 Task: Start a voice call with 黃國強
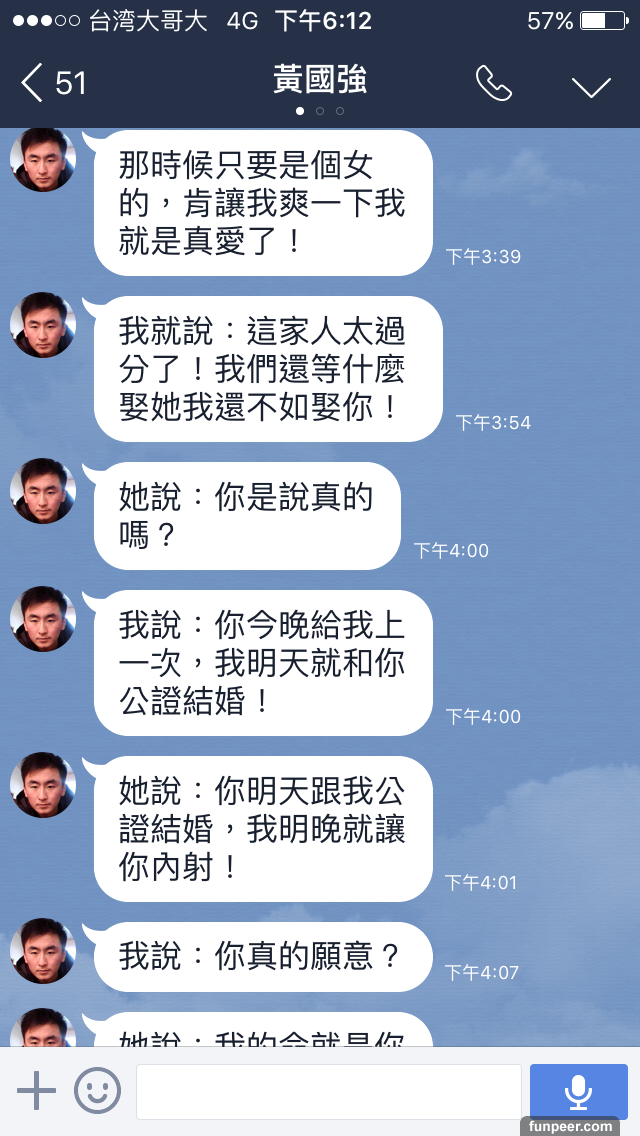click(493, 84)
